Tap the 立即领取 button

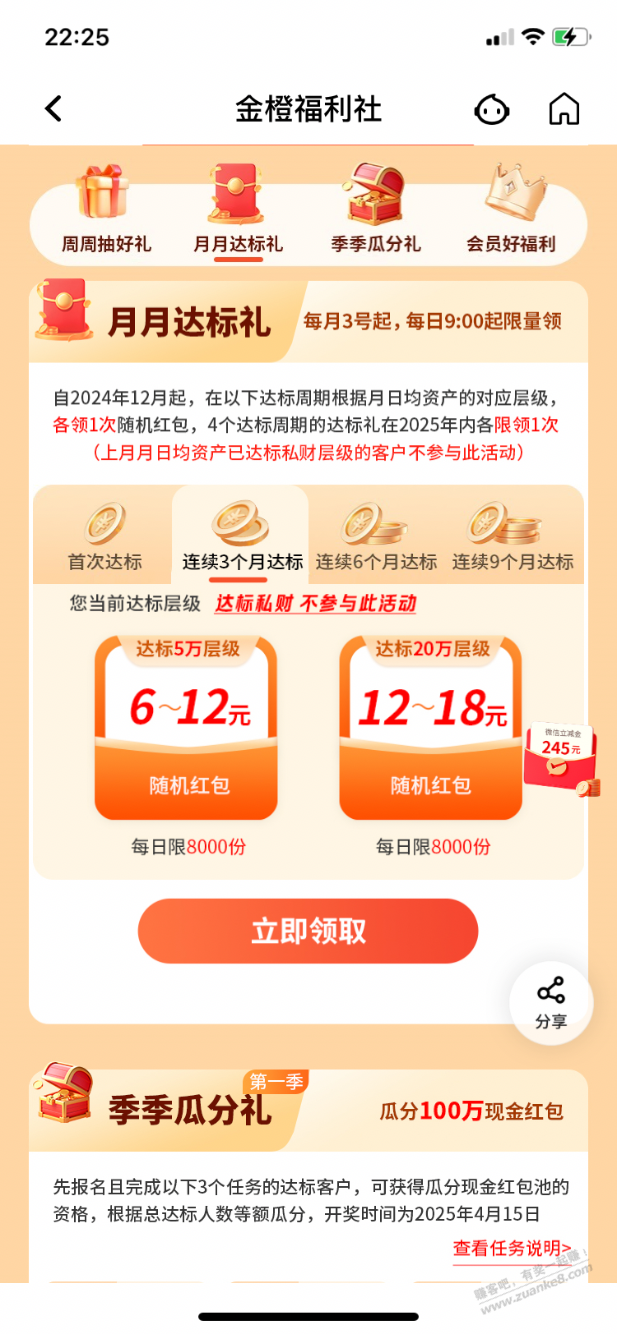click(x=308, y=931)
